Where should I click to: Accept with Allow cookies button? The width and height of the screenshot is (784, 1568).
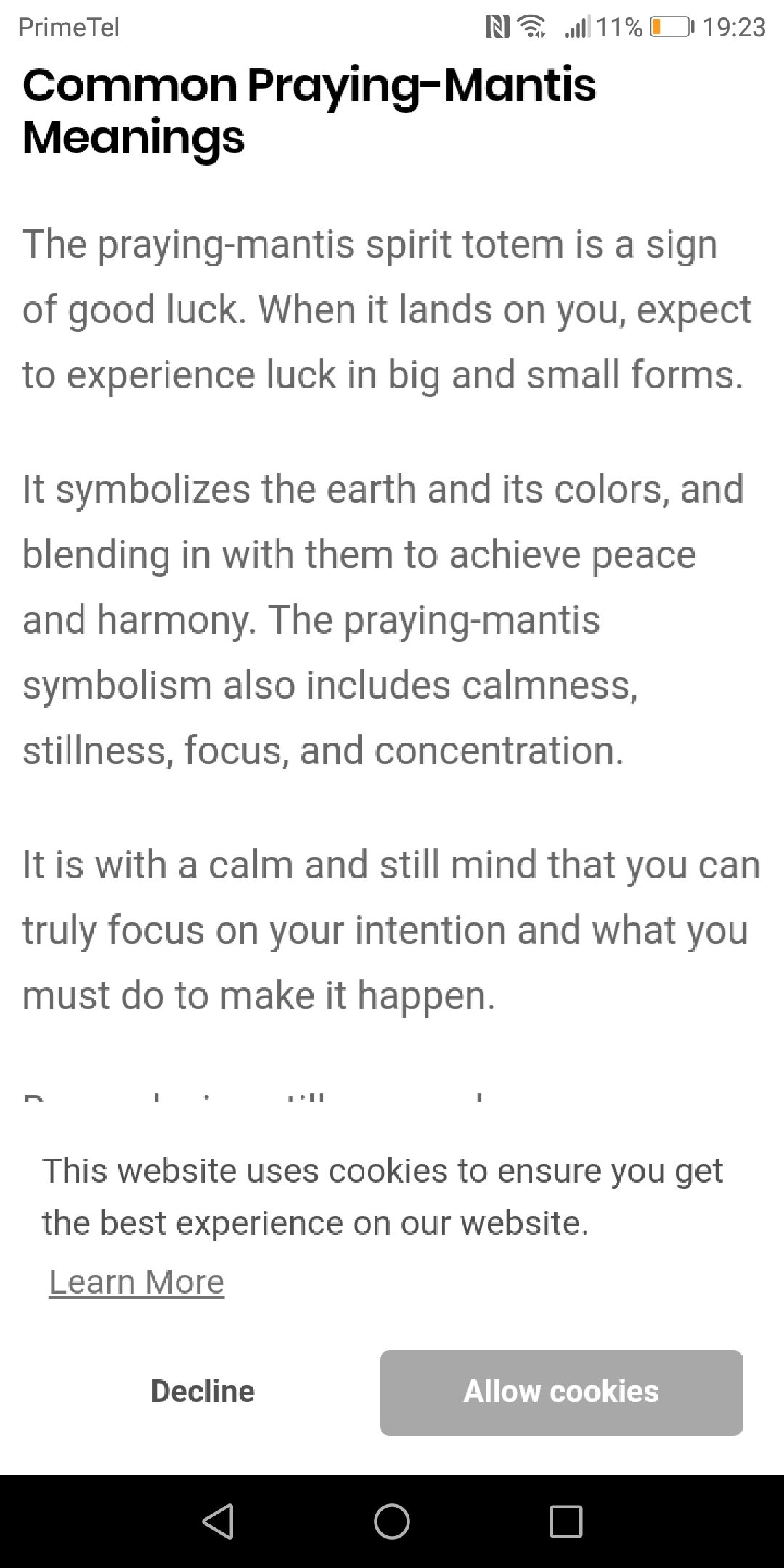click(561, 1392)
